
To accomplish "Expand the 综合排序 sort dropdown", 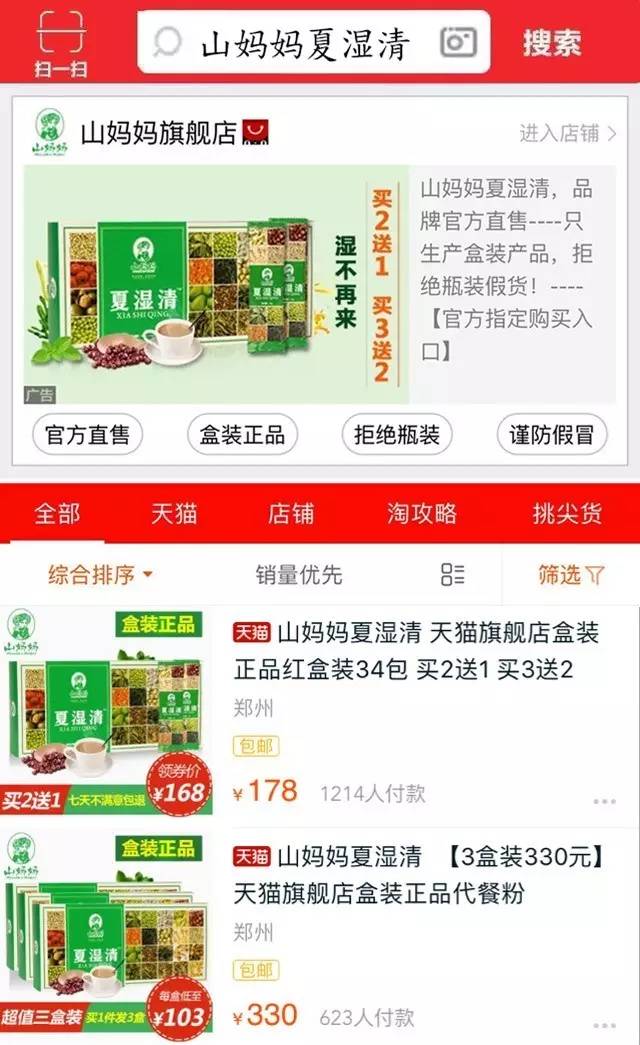I will [100, 575].
